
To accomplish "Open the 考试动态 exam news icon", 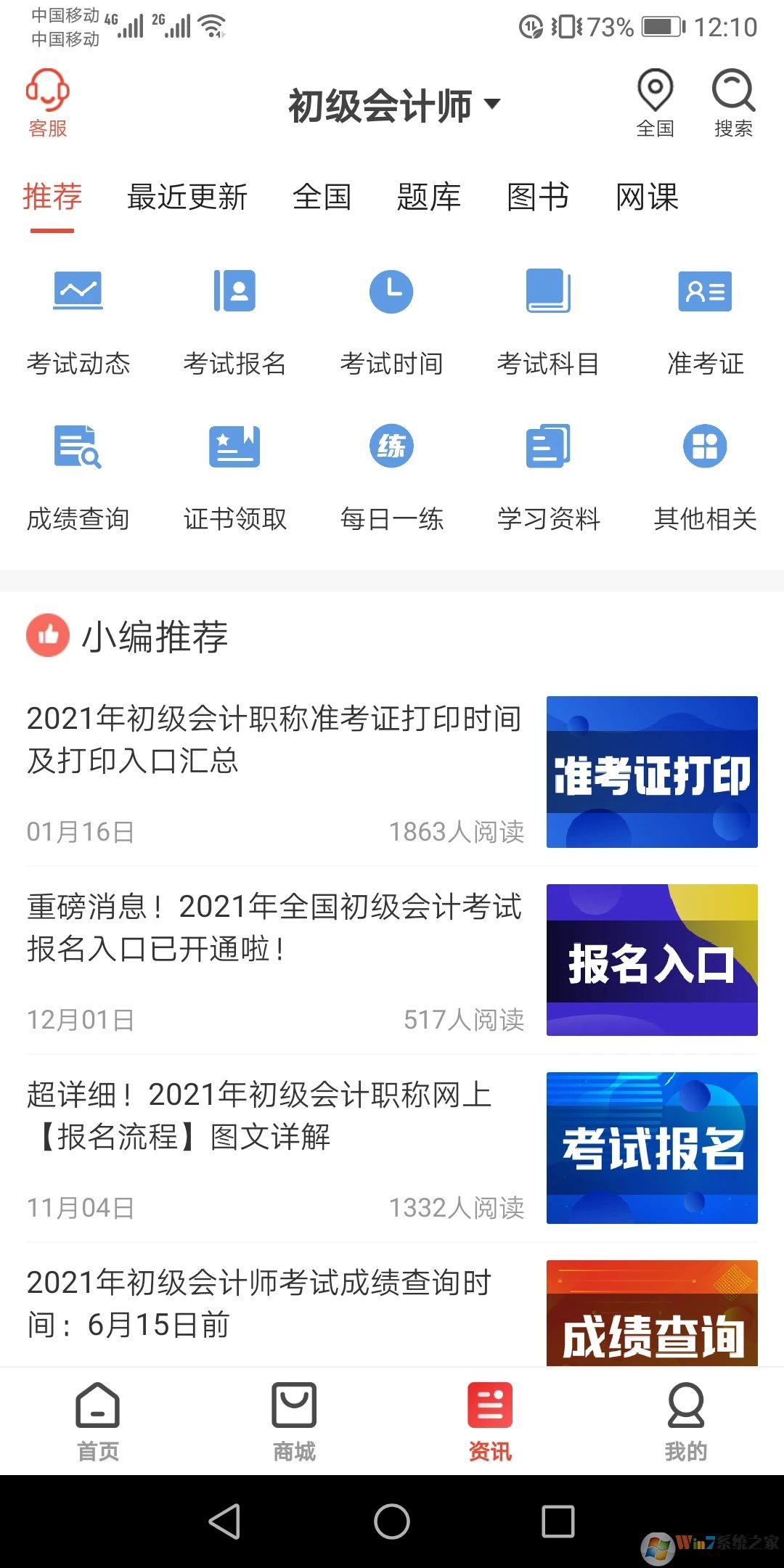I will [x=78, y=319].
